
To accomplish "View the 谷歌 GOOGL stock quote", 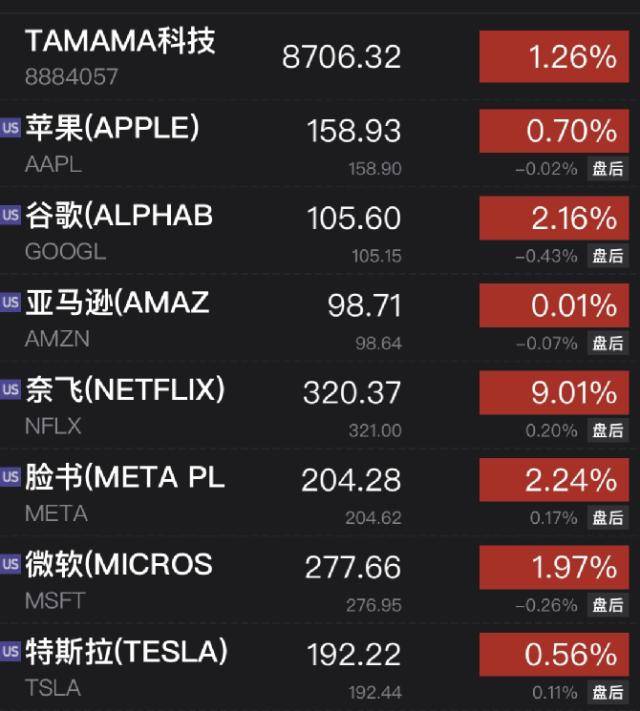I will [119, 216].
